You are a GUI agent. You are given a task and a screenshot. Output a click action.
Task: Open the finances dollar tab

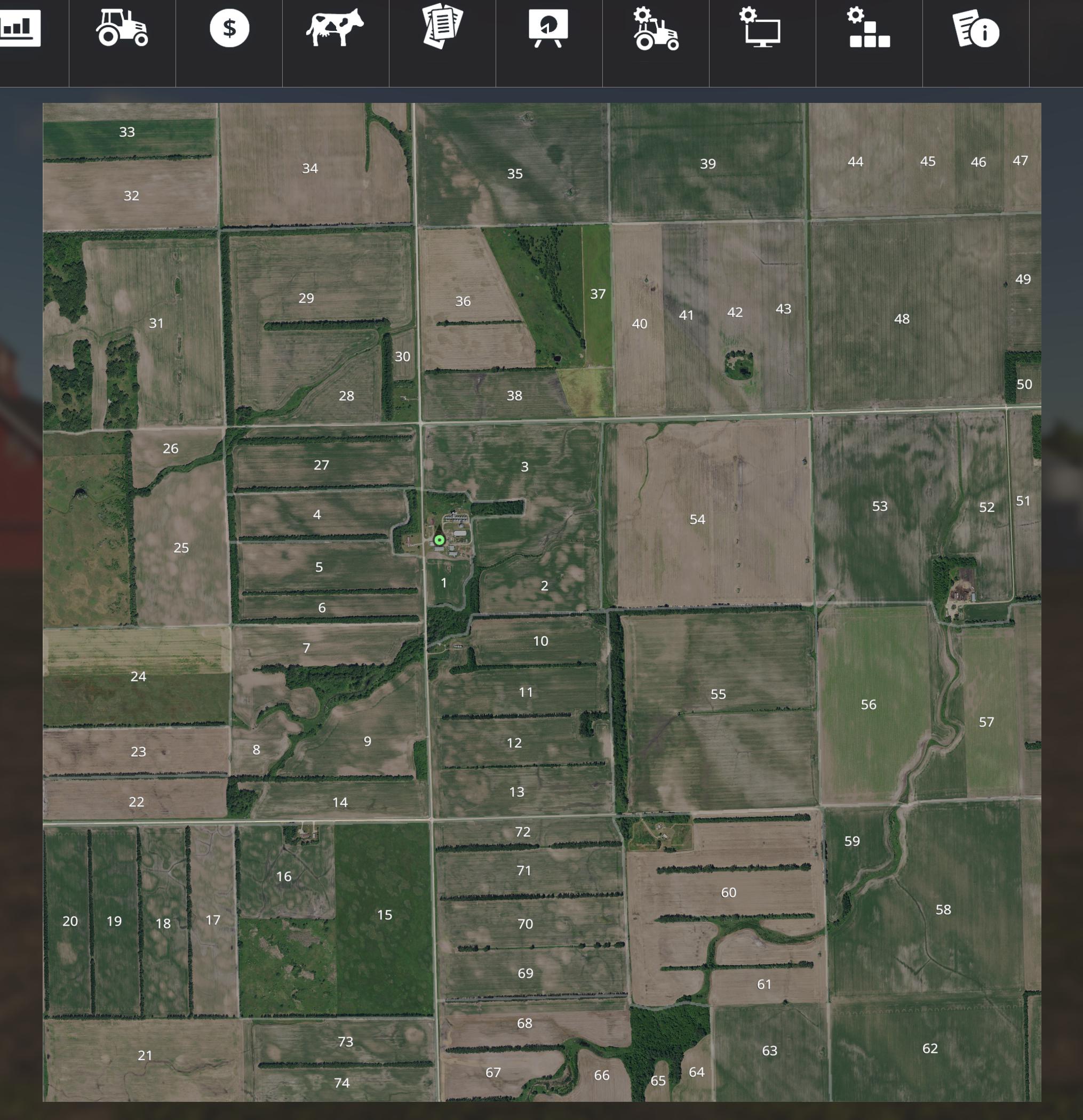tap(229, 29)
